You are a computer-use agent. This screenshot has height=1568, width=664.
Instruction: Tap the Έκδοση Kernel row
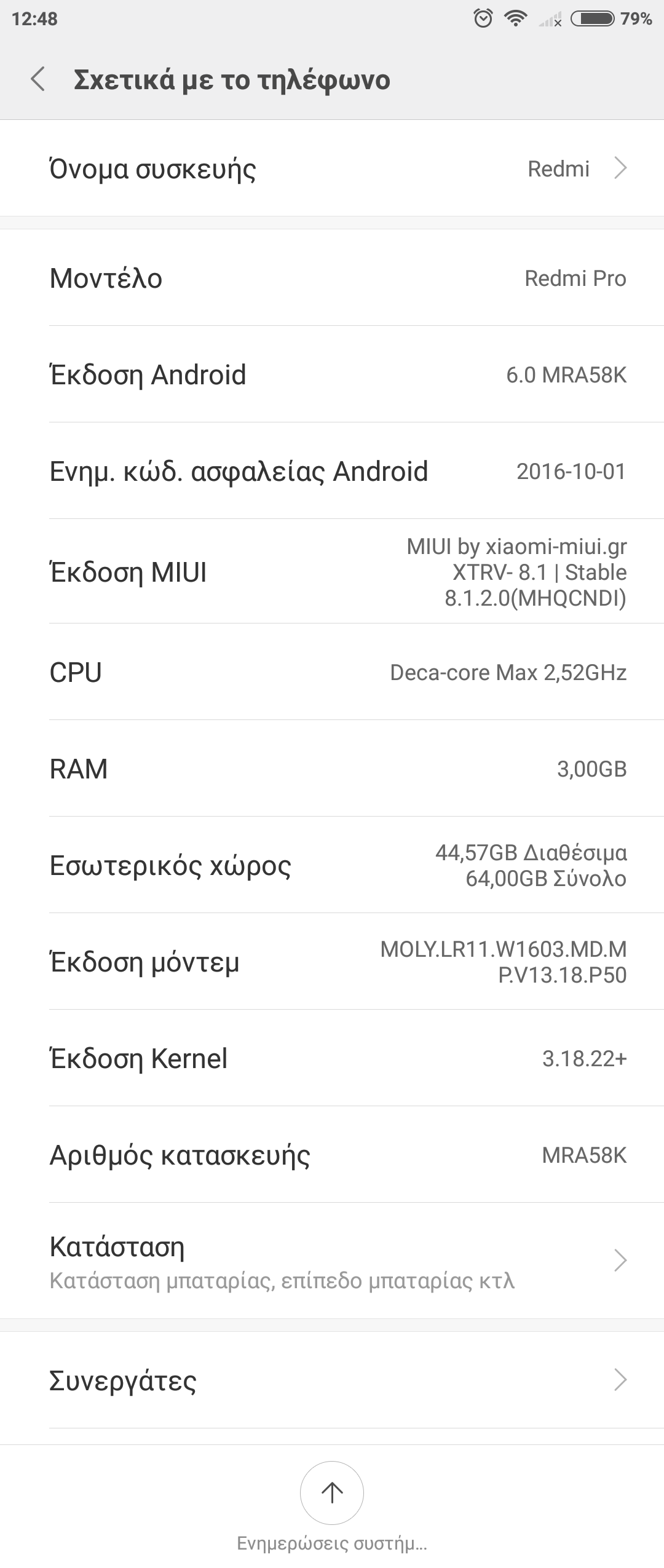pyautogui.click(x=332, y=1058)
